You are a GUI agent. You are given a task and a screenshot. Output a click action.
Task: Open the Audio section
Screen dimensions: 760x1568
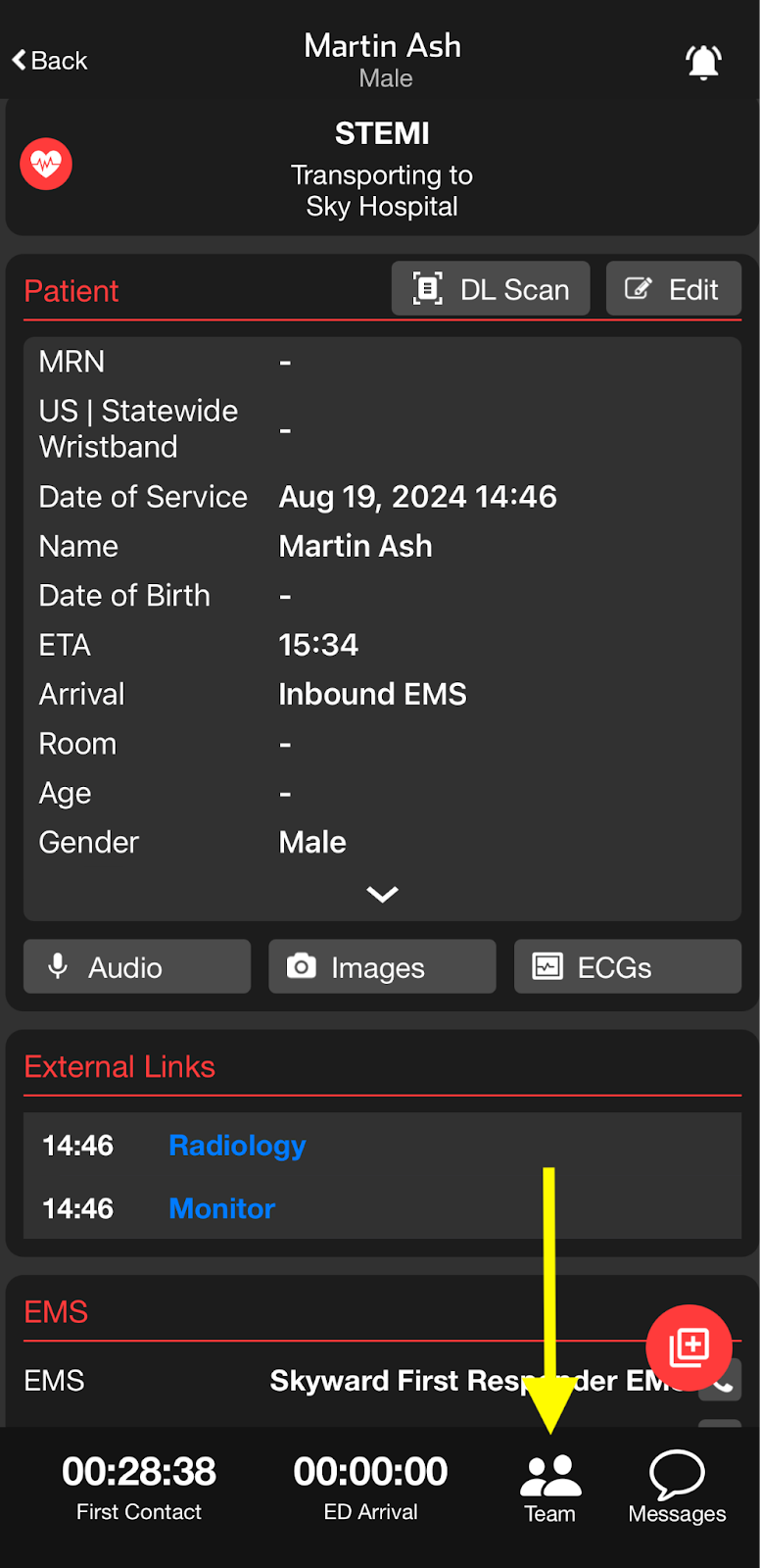coord(137,967)
